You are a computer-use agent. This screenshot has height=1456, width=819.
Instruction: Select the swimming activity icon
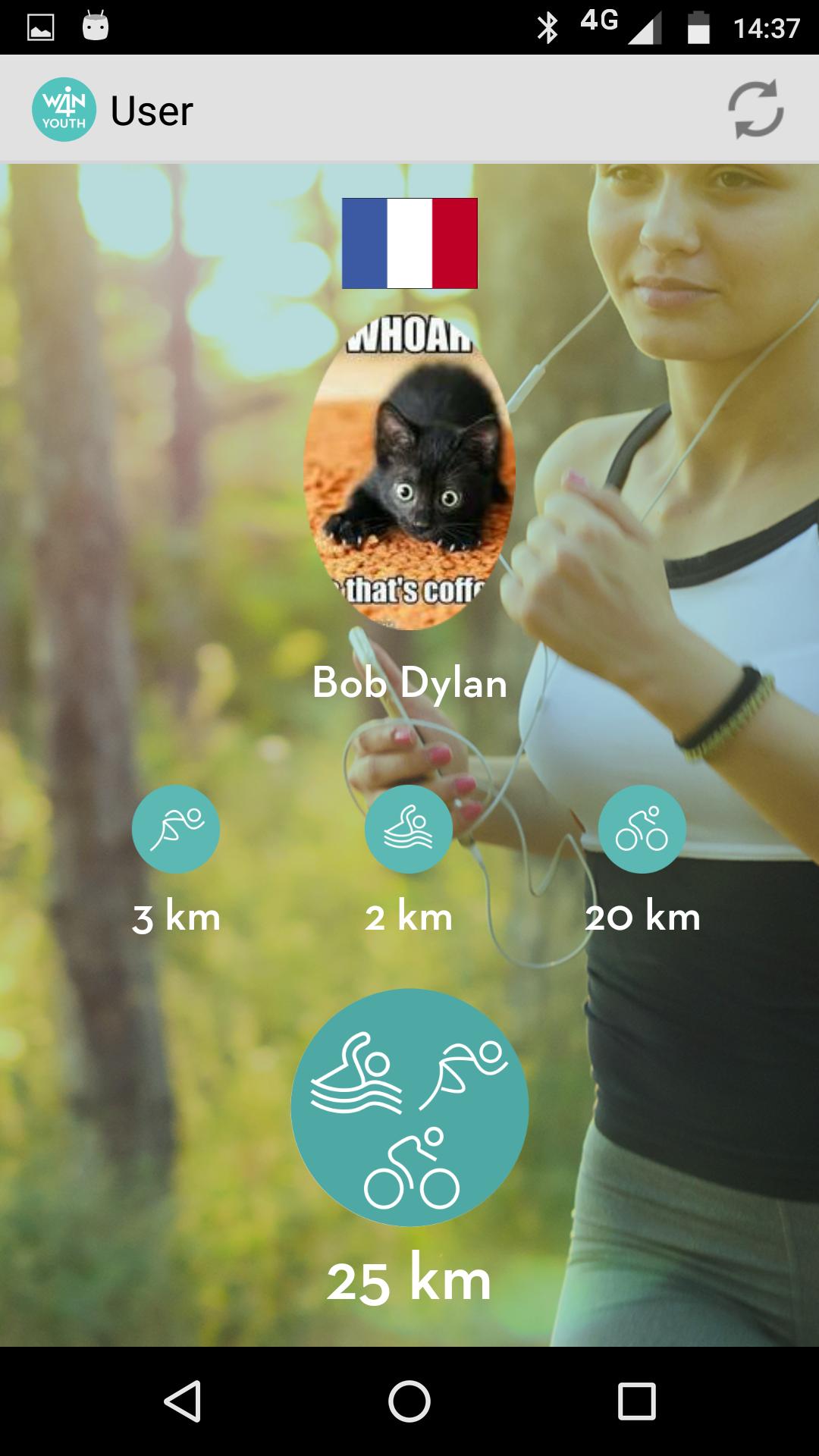[409, 829]
